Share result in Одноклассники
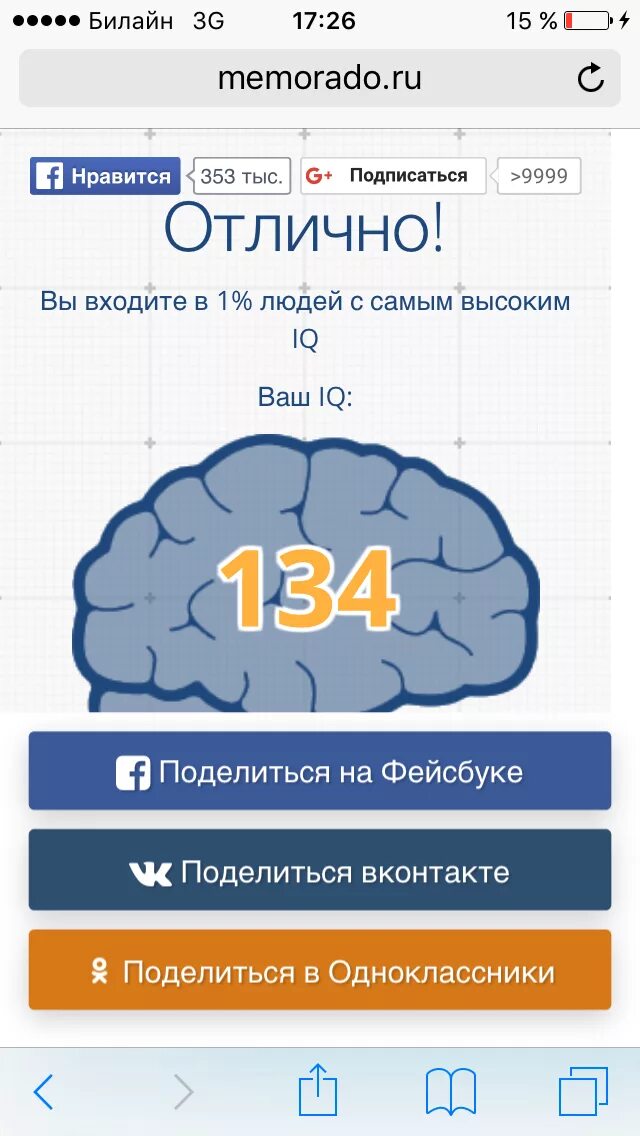Screen dimensions: 640x1136 pyautogui.click(x=320, y=970)
